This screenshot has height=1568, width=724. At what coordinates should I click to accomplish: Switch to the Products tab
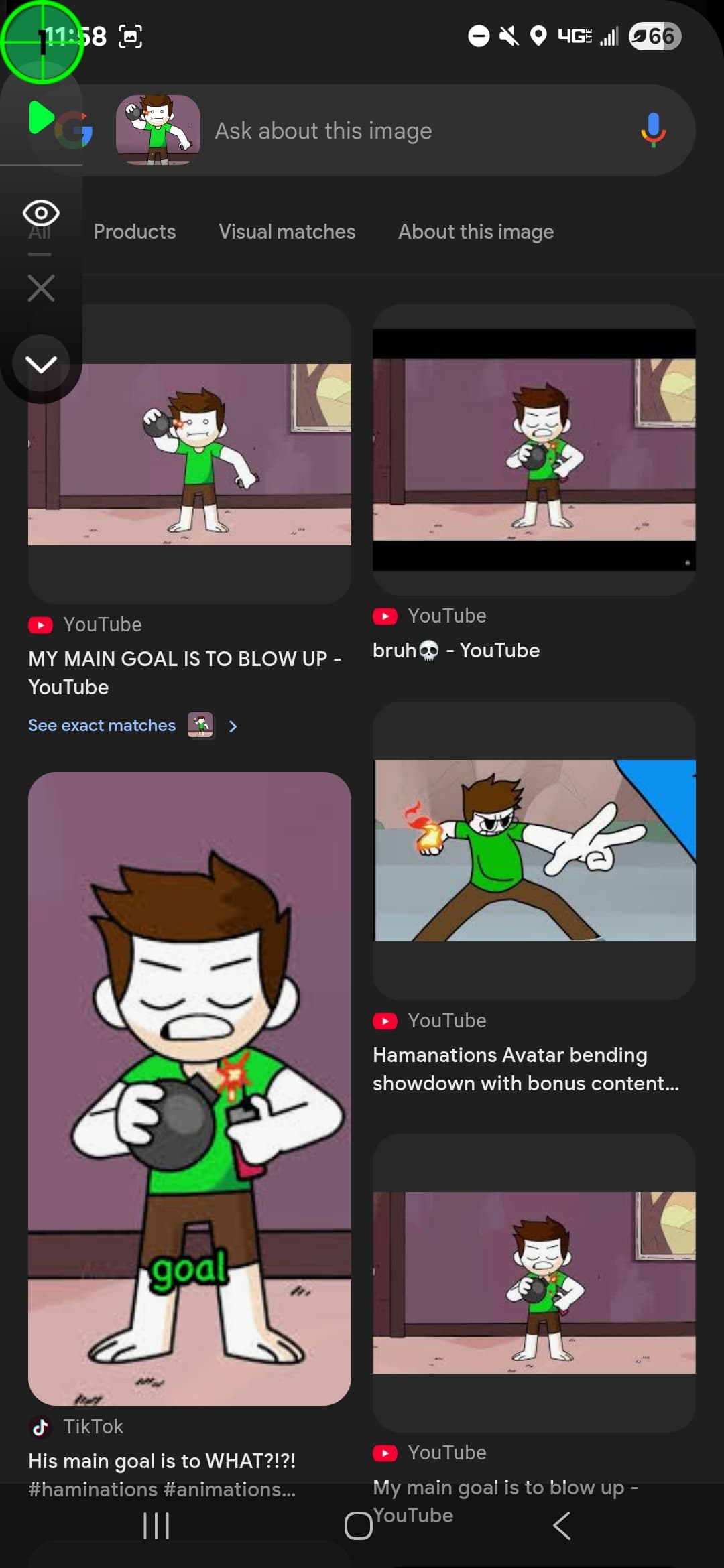pos(134,232)
